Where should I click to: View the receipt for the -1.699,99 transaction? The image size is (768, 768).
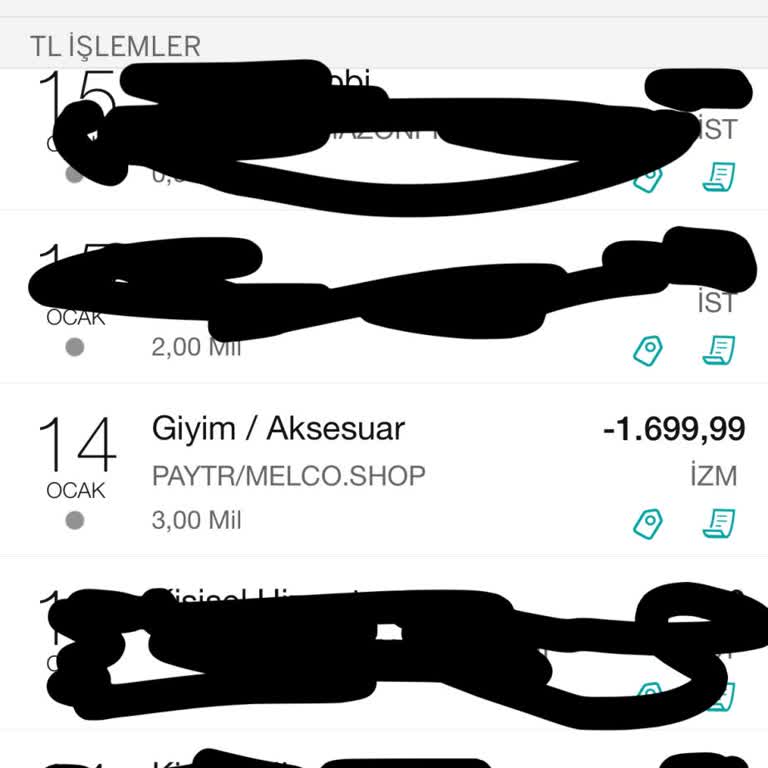(x=718, y=523)
